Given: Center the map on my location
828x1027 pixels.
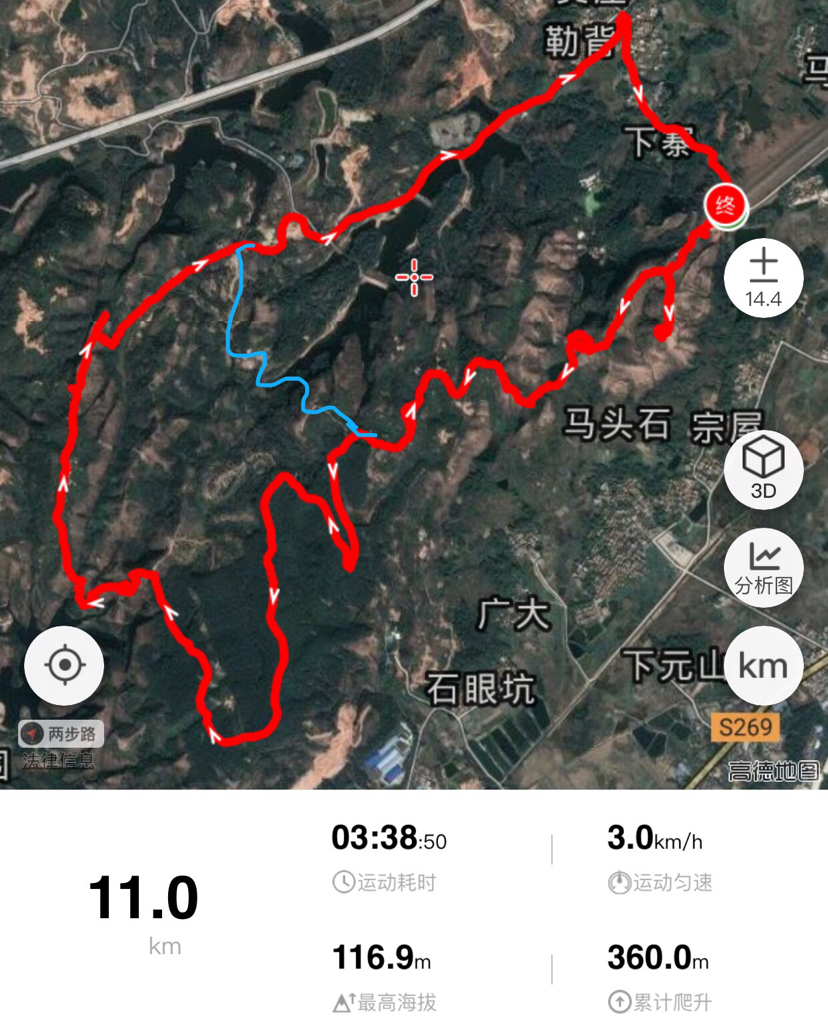Looking at the screenshot, I should coord(64,665).
